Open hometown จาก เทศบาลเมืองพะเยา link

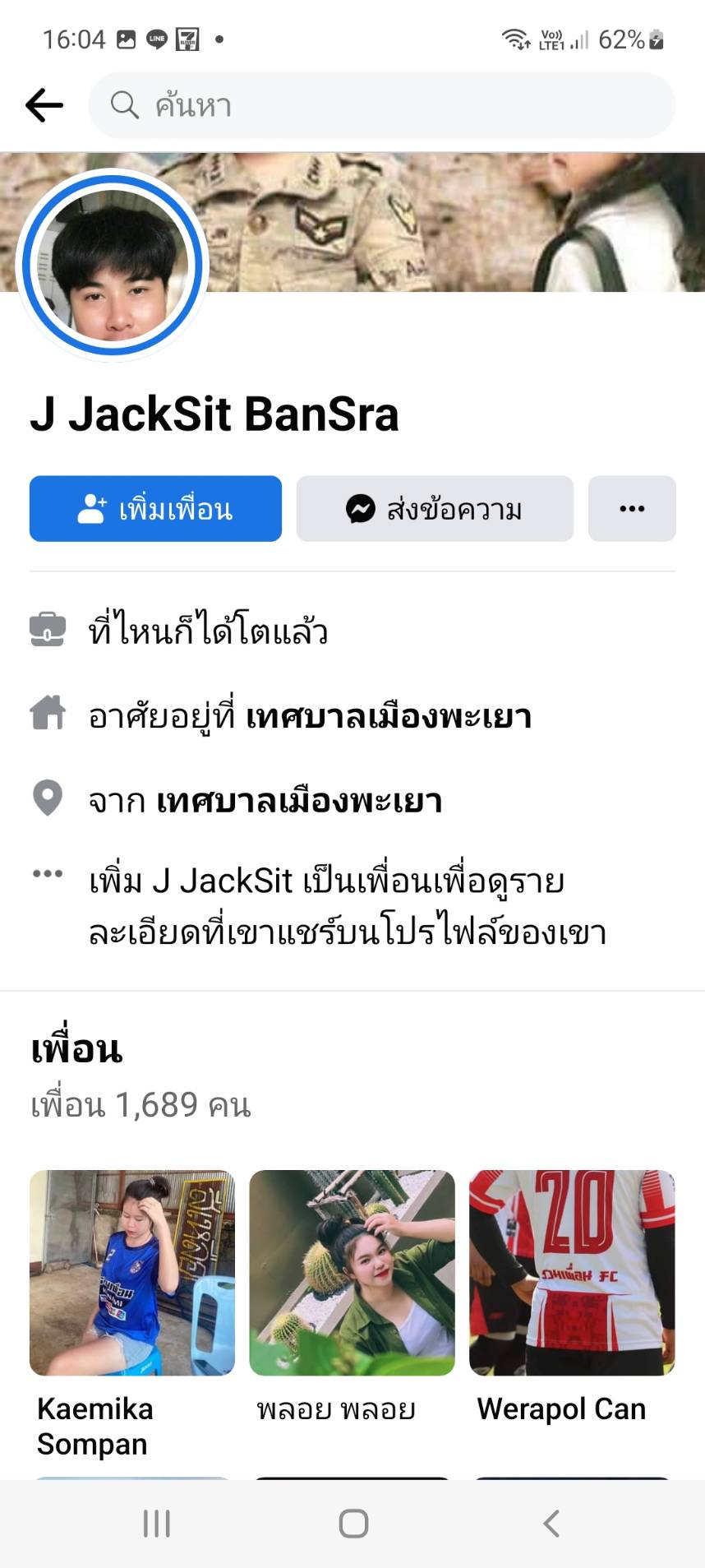[299, 800]
